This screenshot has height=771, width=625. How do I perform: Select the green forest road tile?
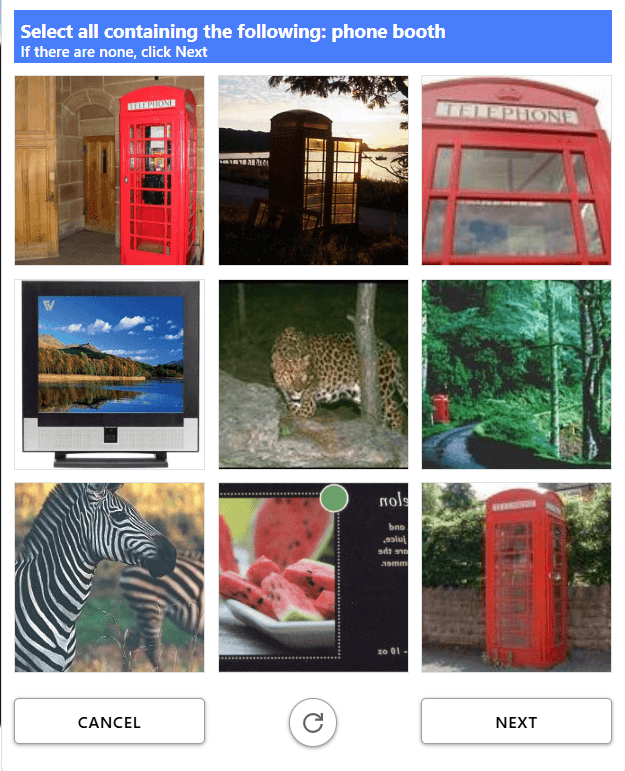516,374
